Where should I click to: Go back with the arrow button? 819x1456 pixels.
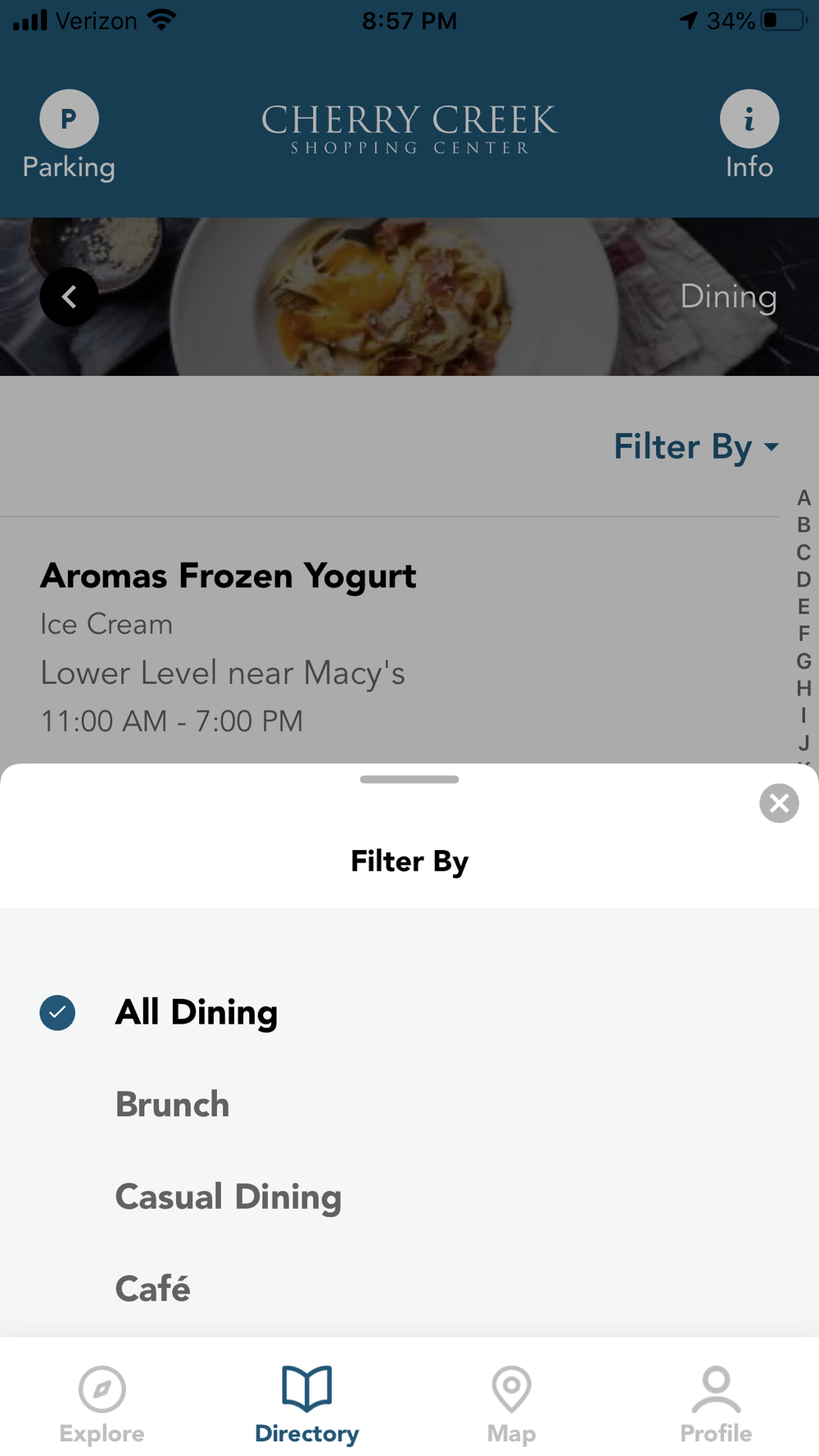click(69, 296)
